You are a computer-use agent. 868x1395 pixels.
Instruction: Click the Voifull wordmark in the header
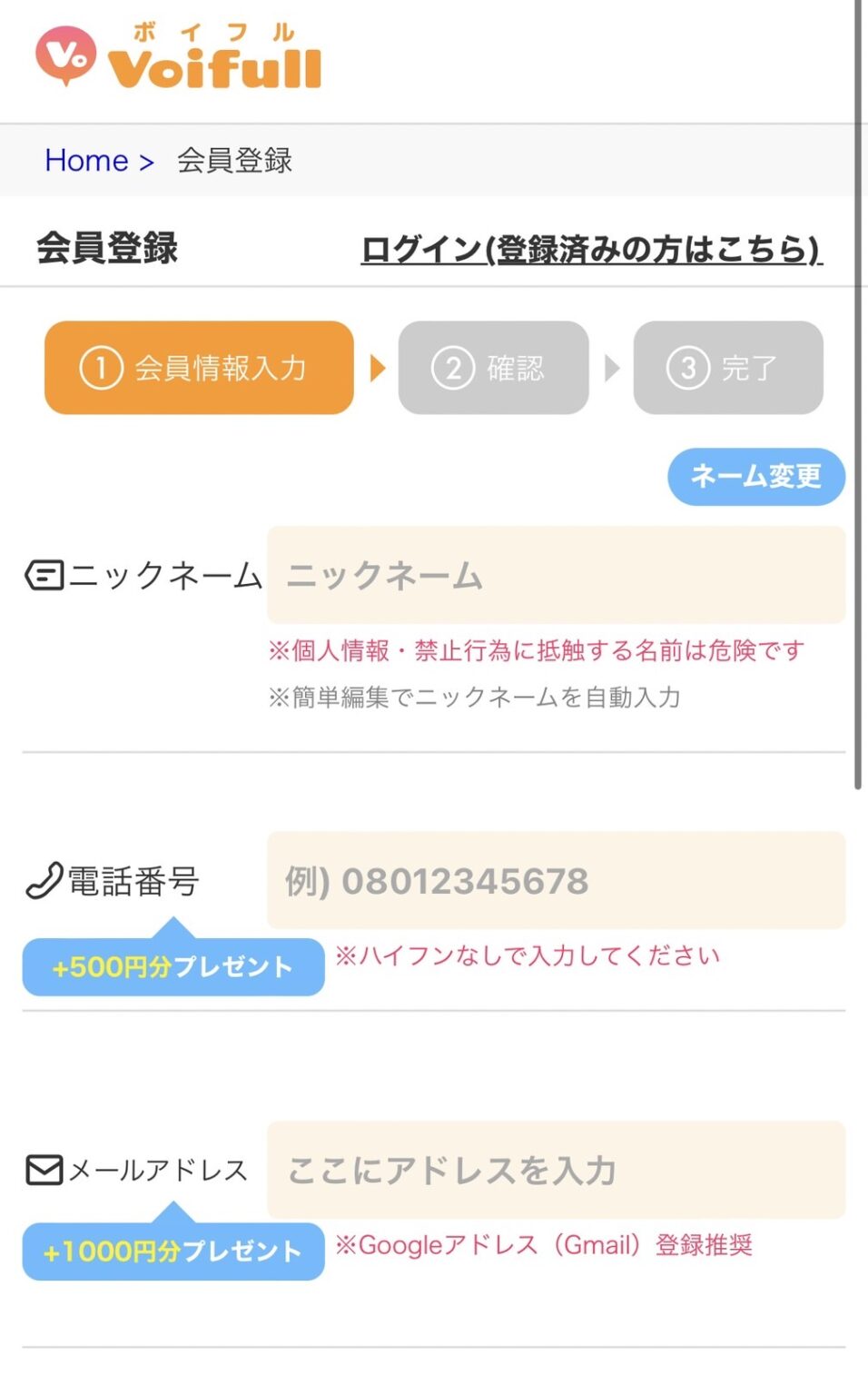coord(218,64)
